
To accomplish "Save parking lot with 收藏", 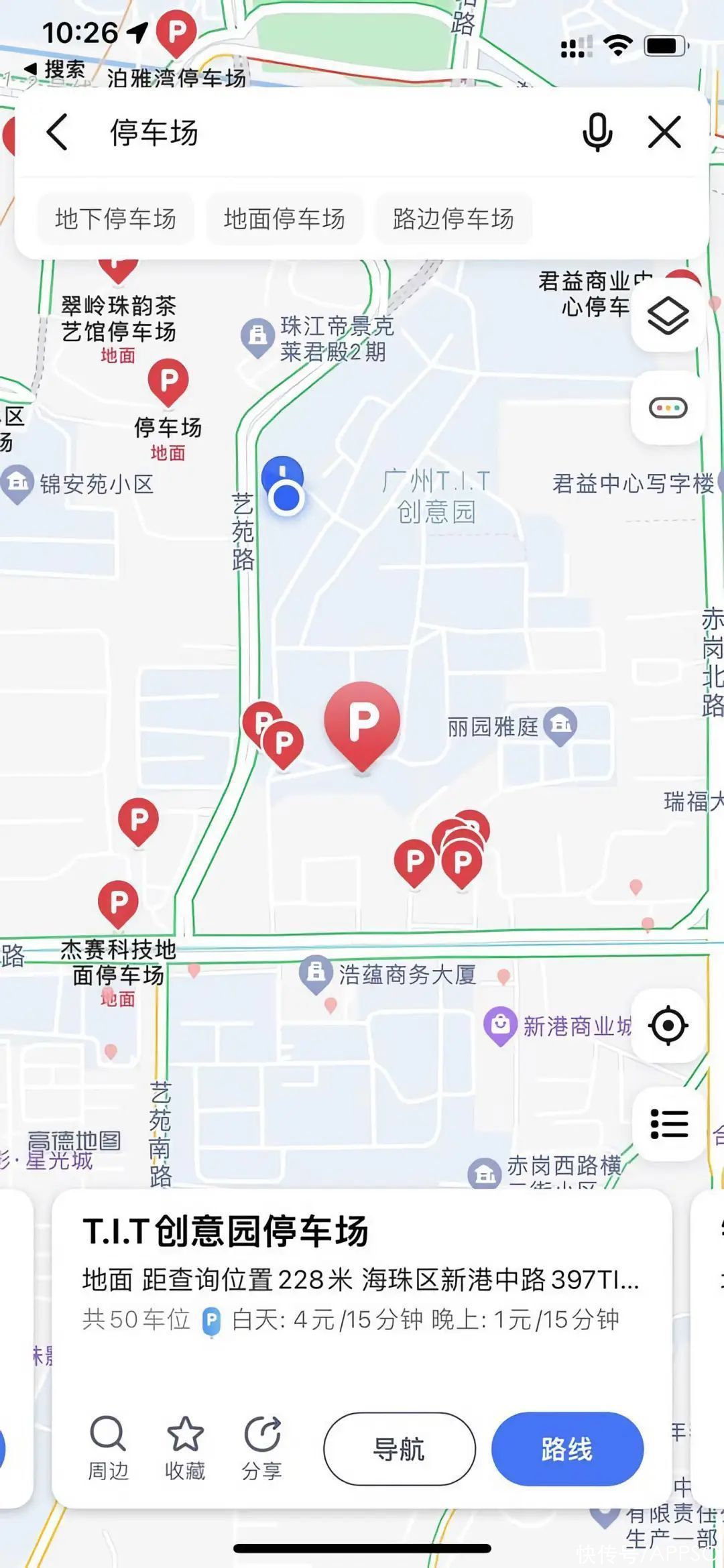I will (x=185, y=1448).
